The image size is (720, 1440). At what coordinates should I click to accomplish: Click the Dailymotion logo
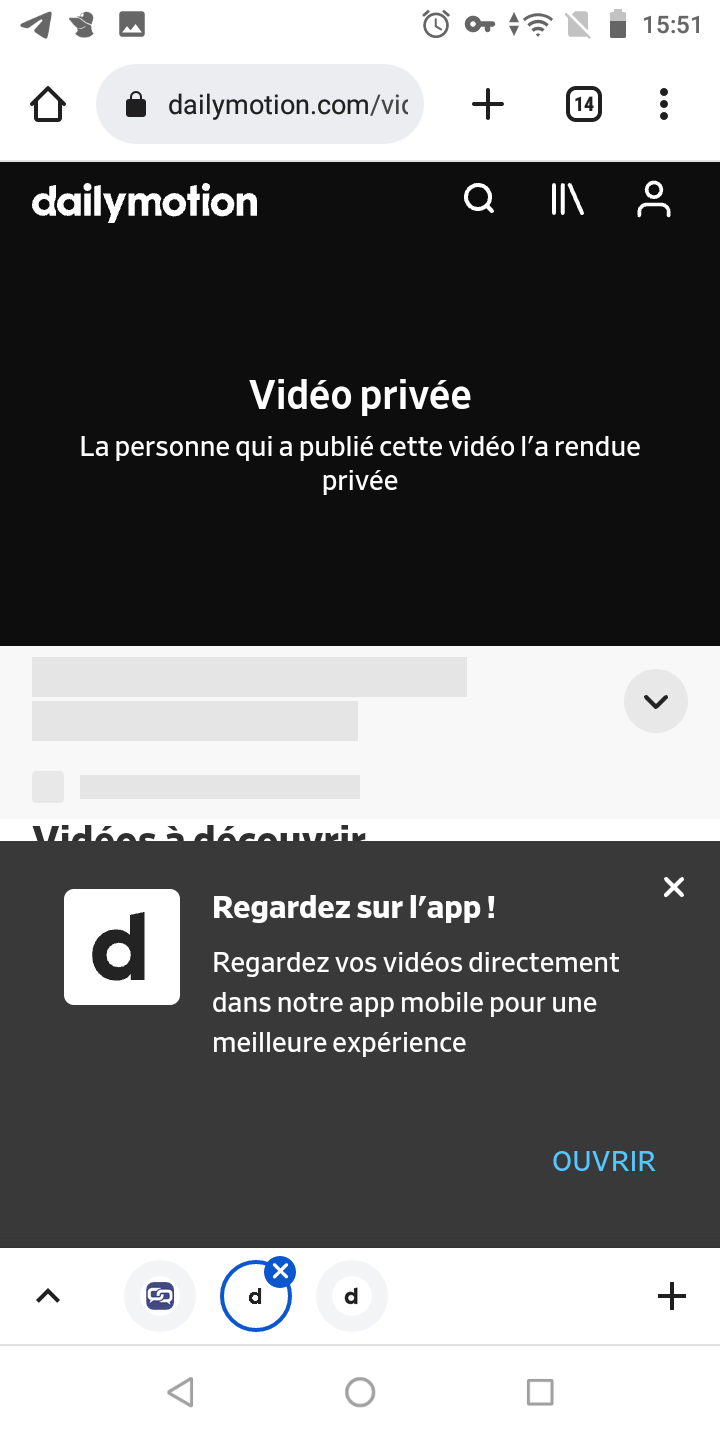(143, 202)
